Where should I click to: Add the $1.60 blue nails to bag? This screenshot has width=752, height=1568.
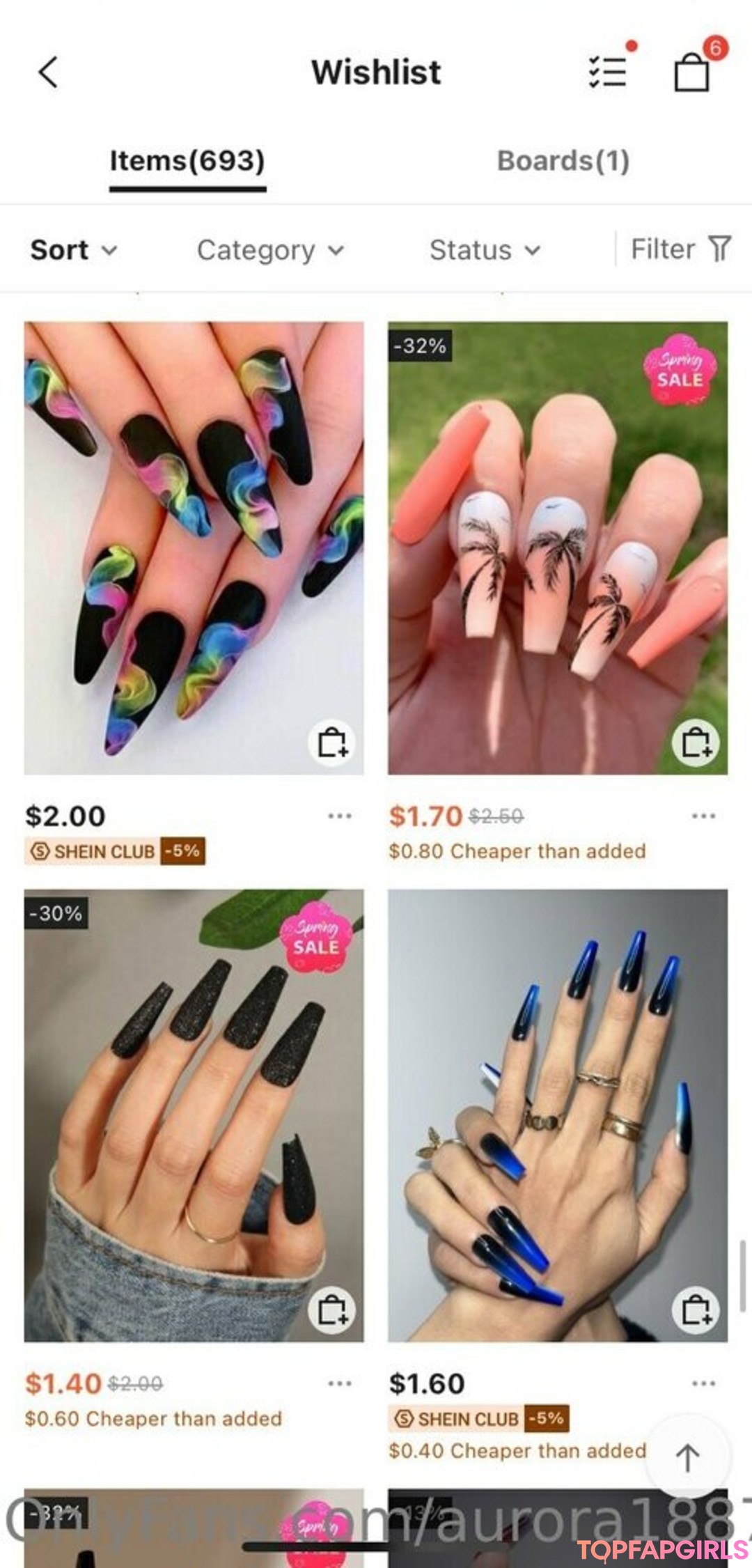coord(696,1311)
